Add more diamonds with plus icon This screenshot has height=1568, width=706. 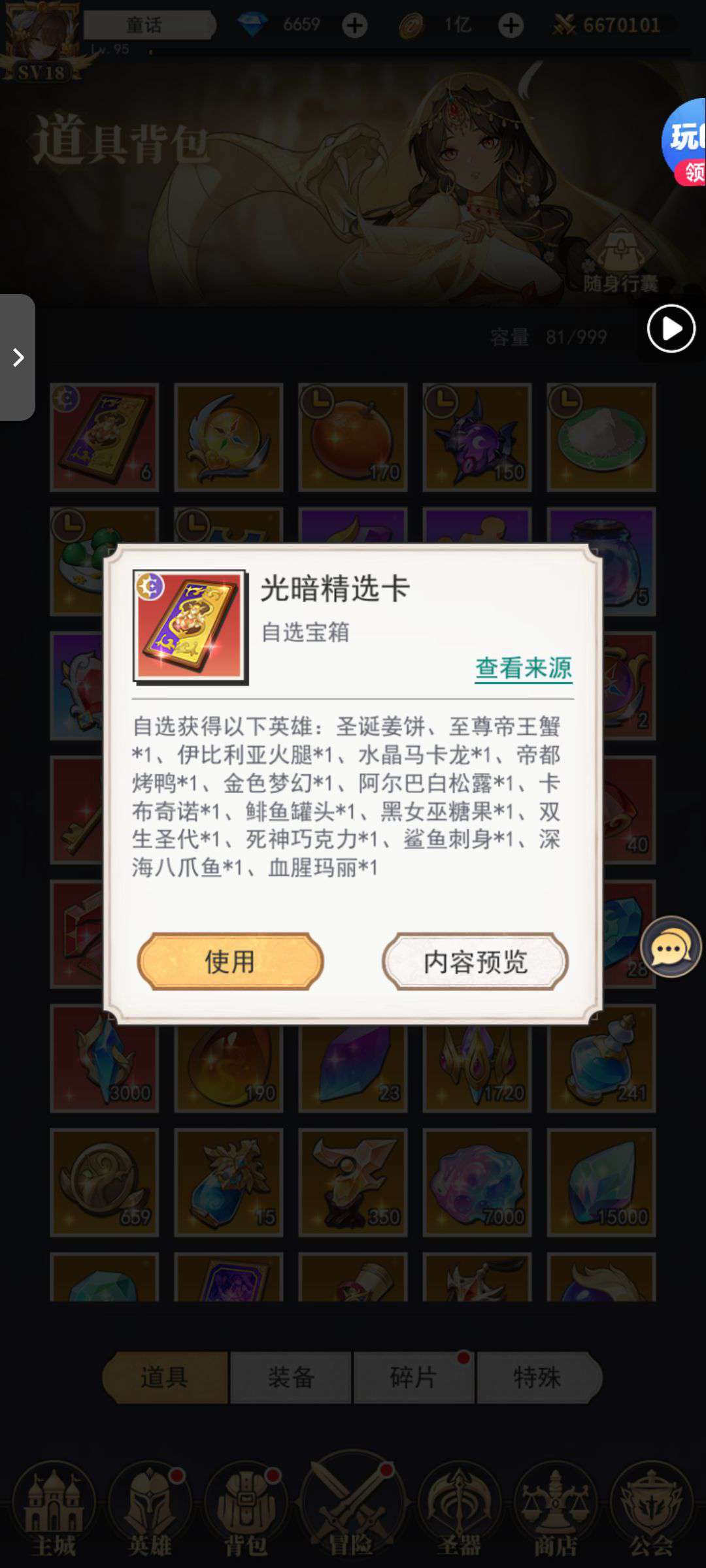coord(355,25)
